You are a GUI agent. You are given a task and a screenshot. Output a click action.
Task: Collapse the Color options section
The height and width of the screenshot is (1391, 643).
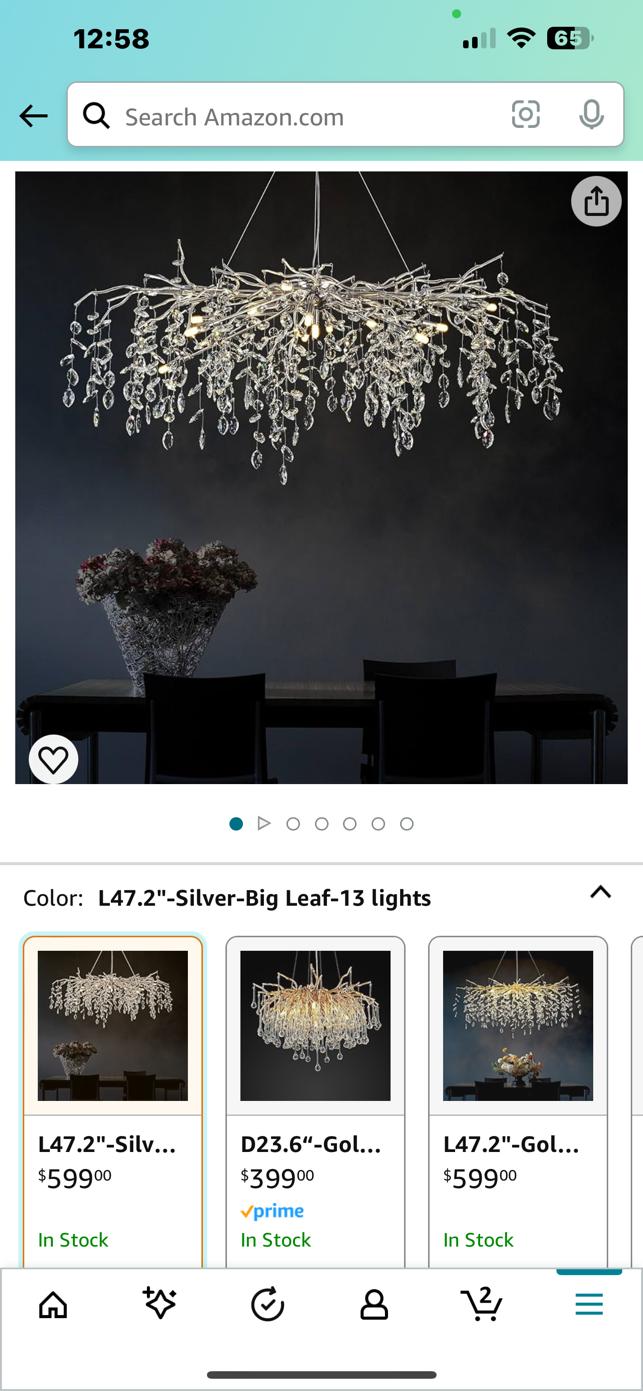(x=600, y=893)
